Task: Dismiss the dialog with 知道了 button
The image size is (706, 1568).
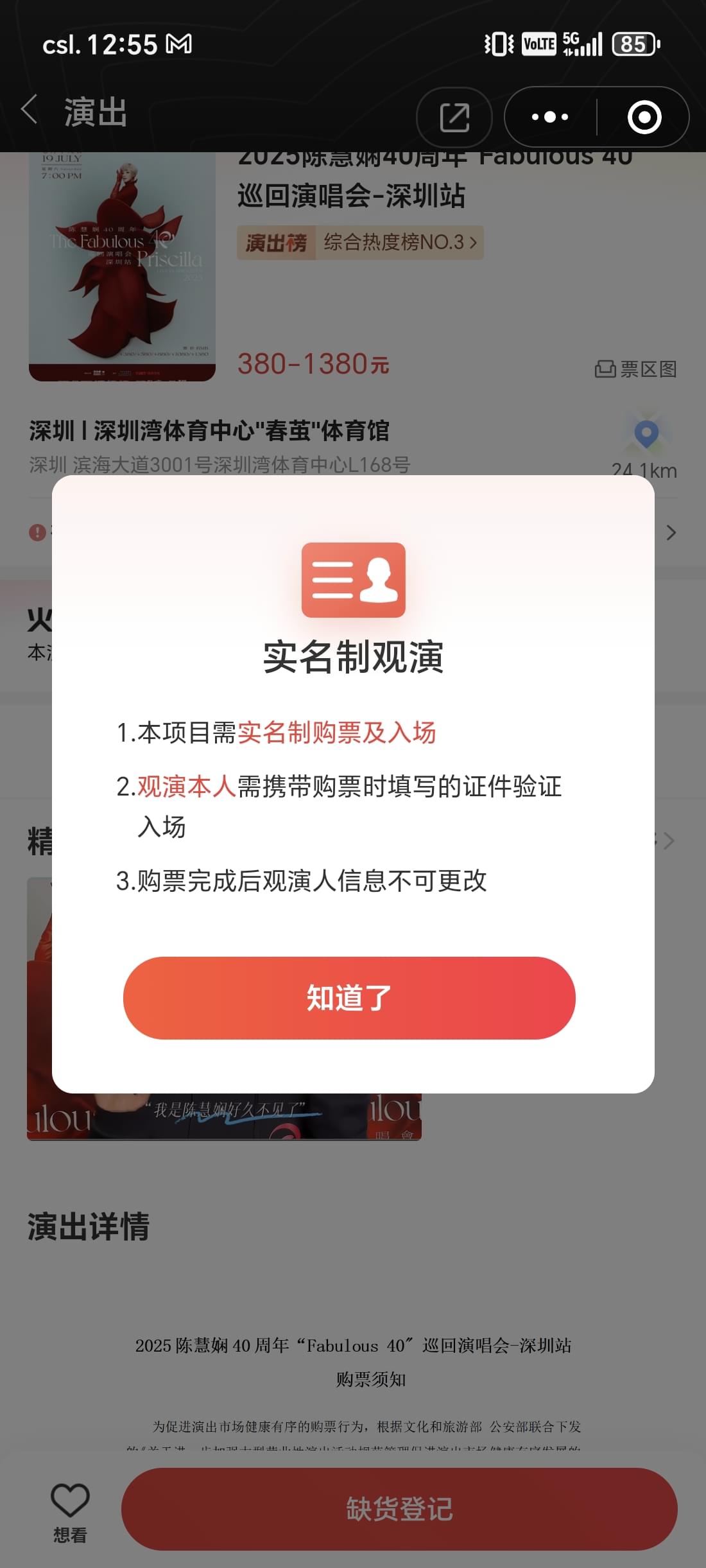Action: click(x=349, y=998)
